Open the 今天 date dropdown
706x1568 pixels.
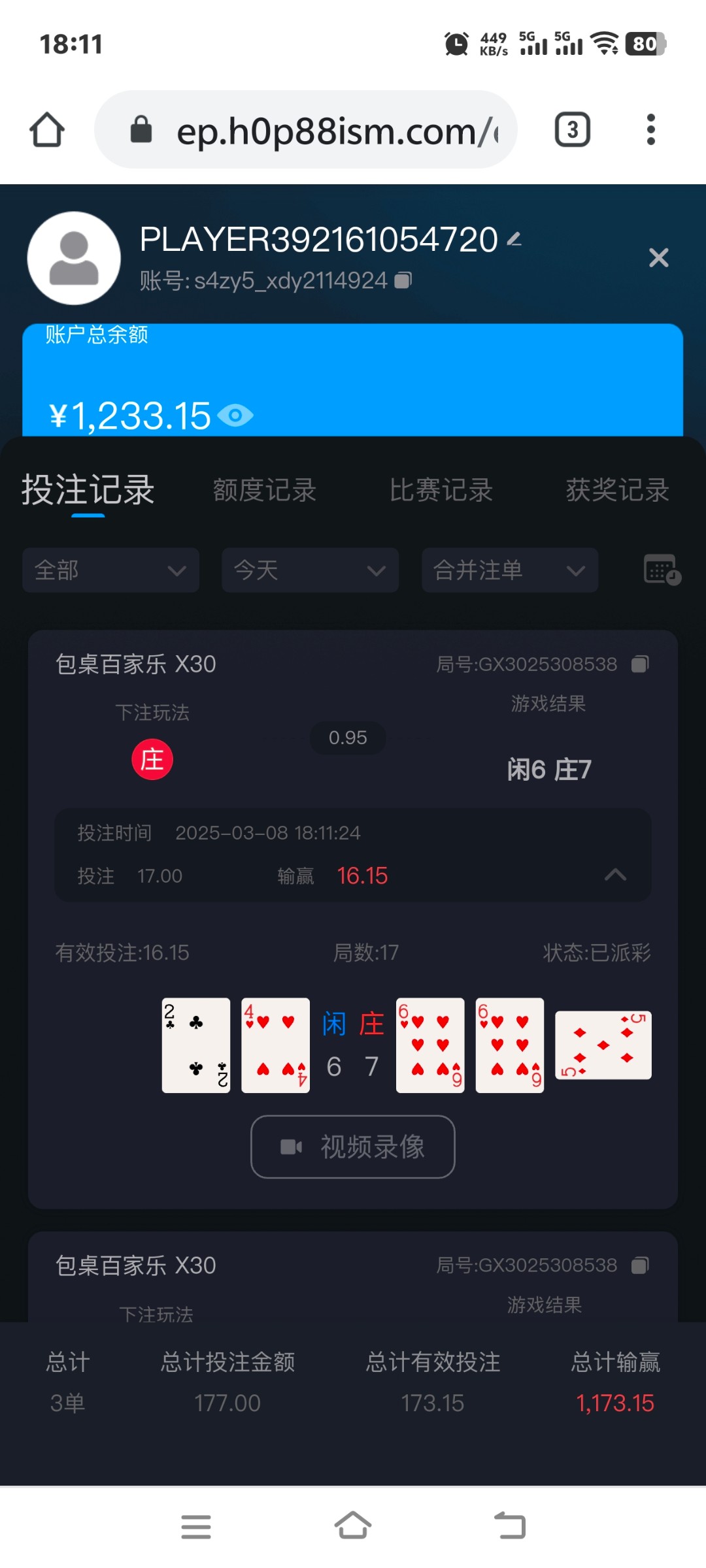pyautogui.click(x=310, y=570)
